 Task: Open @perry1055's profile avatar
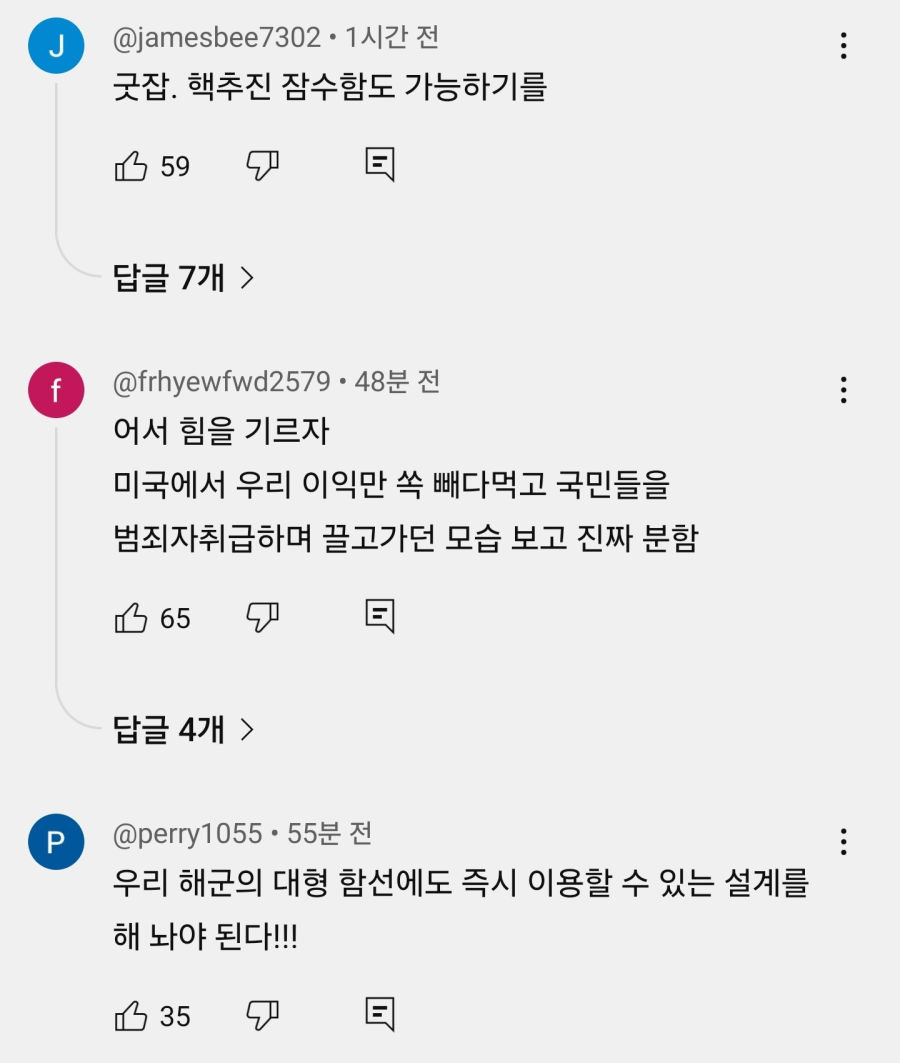click(x=56, y=842)
